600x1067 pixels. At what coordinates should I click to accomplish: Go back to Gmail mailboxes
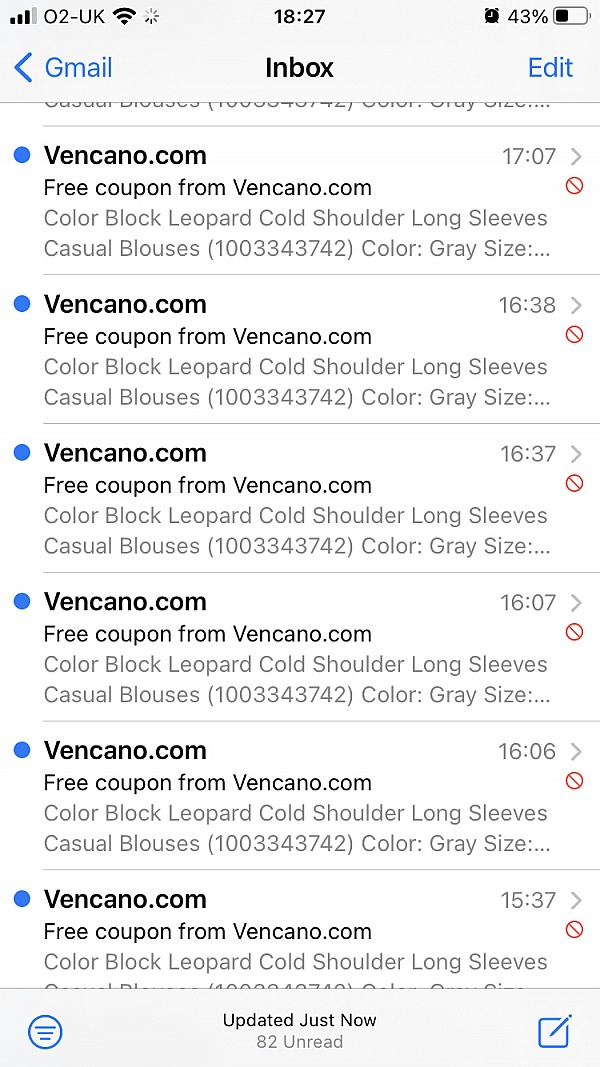(63, 68)
